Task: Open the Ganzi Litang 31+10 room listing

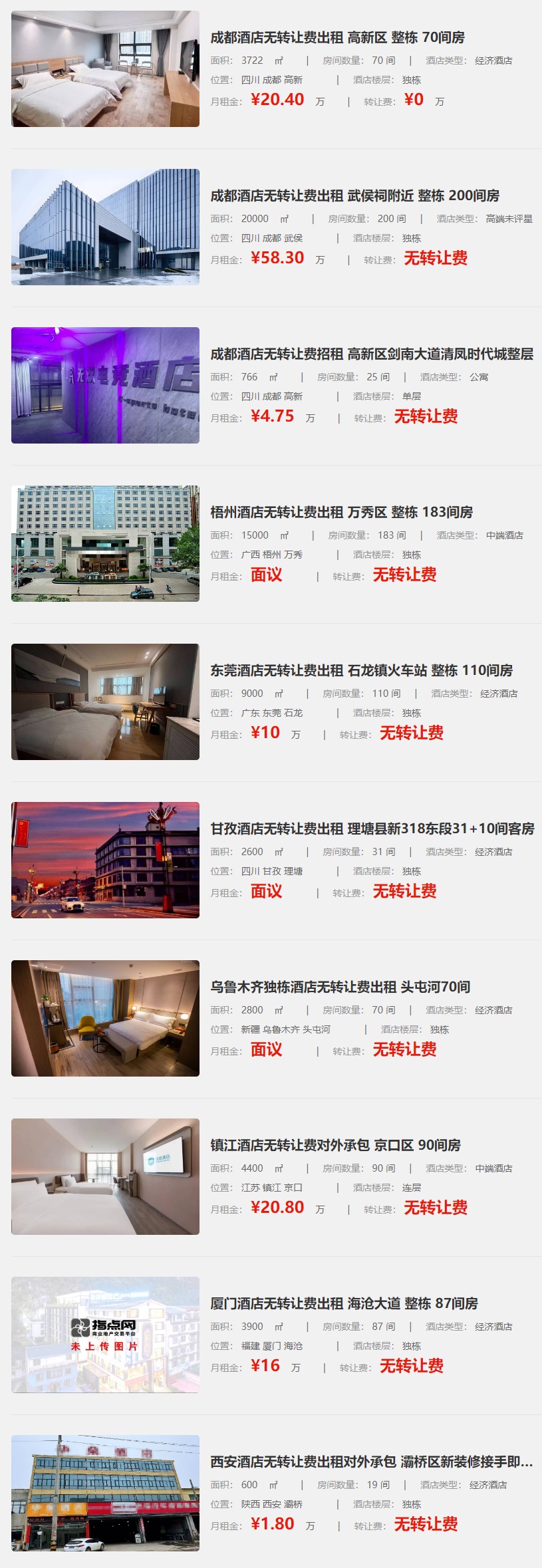Action: 372,829
